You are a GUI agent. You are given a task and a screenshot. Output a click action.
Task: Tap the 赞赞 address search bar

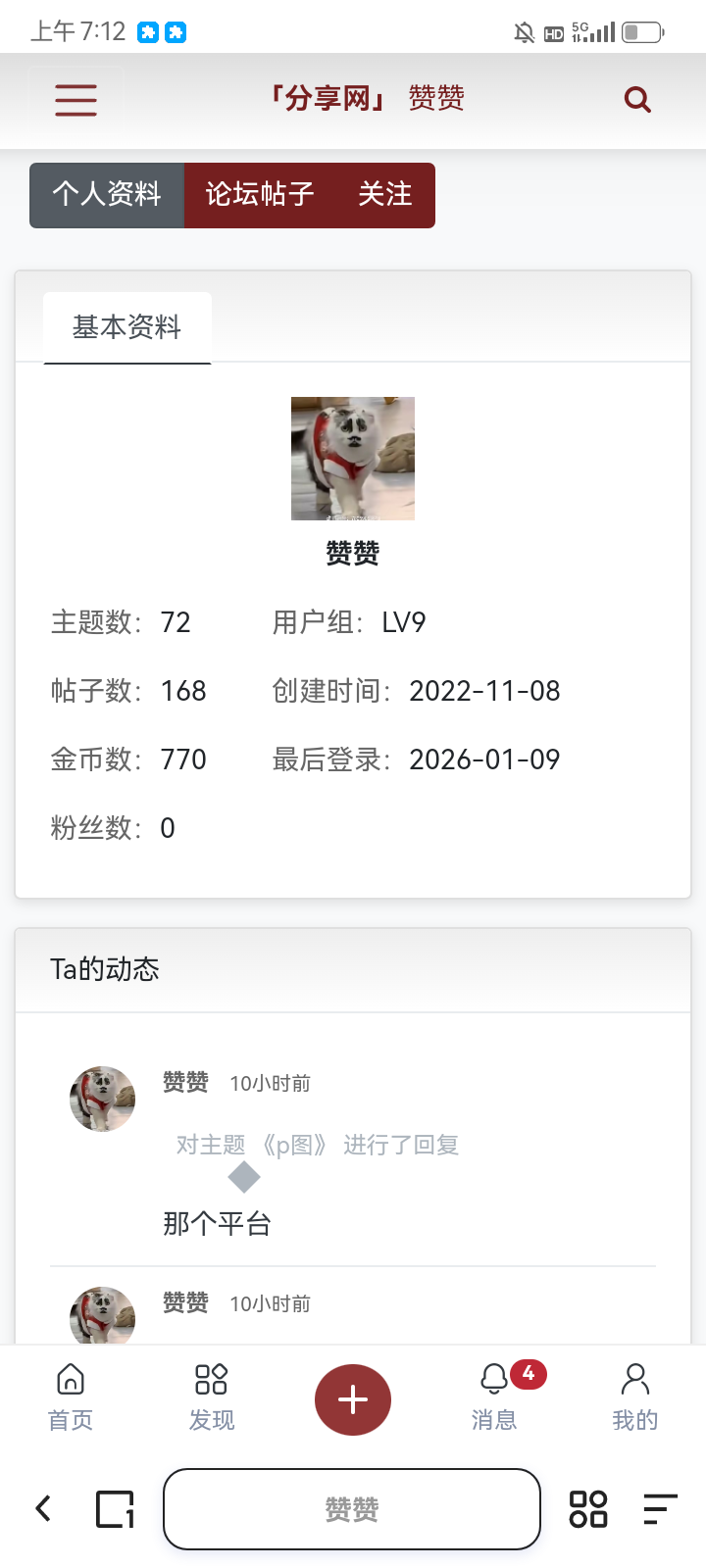pos(351,1509)
